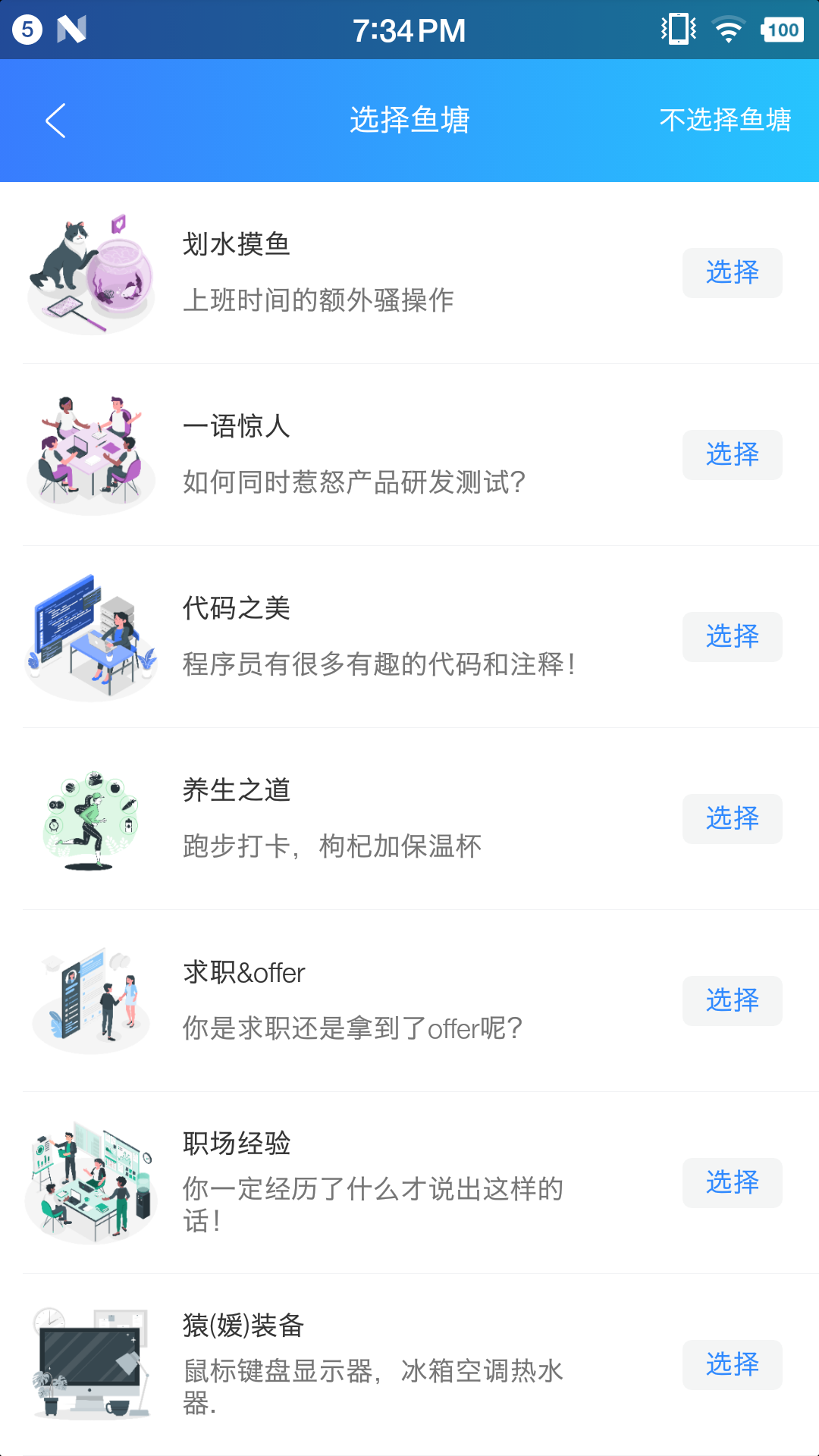This screenshot has width=819, height=1456.
Task: Select the 求职&offer pond
Action: 732,1001
